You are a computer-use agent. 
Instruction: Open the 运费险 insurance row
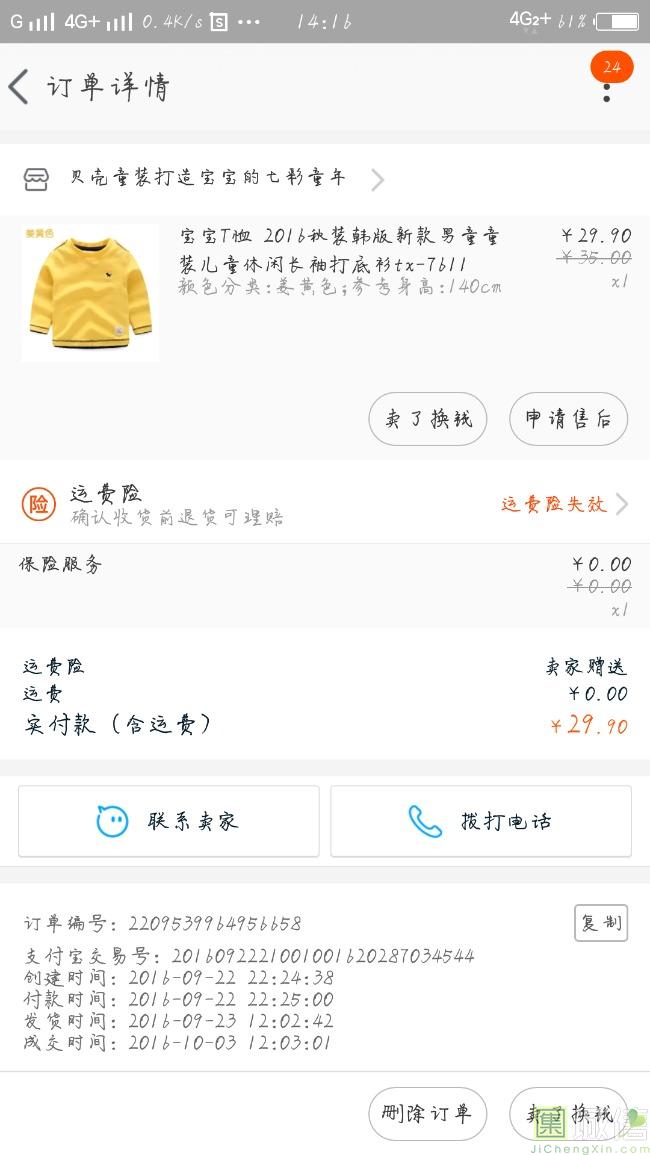click(325, 504)
